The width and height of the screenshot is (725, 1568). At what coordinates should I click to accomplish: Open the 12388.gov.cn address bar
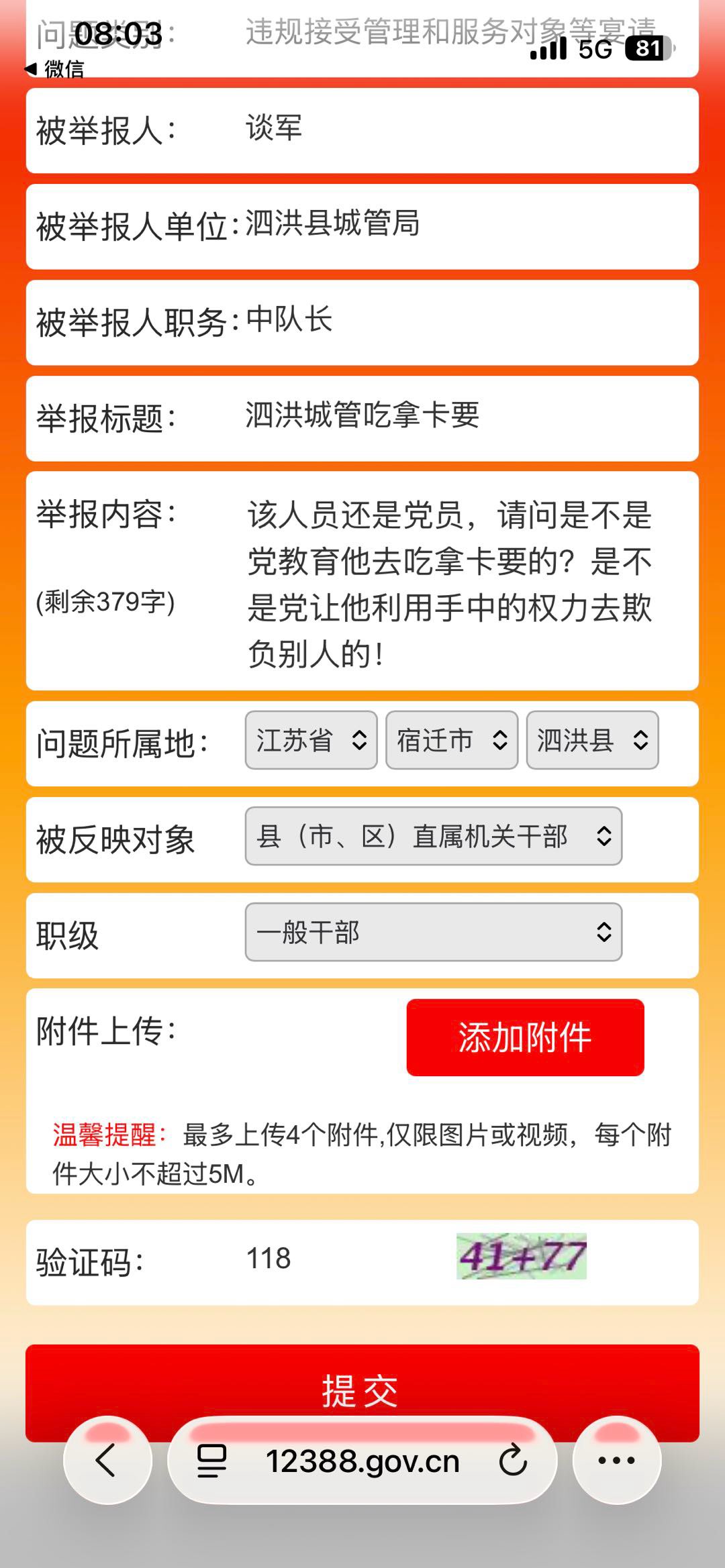pos(362,1461)
